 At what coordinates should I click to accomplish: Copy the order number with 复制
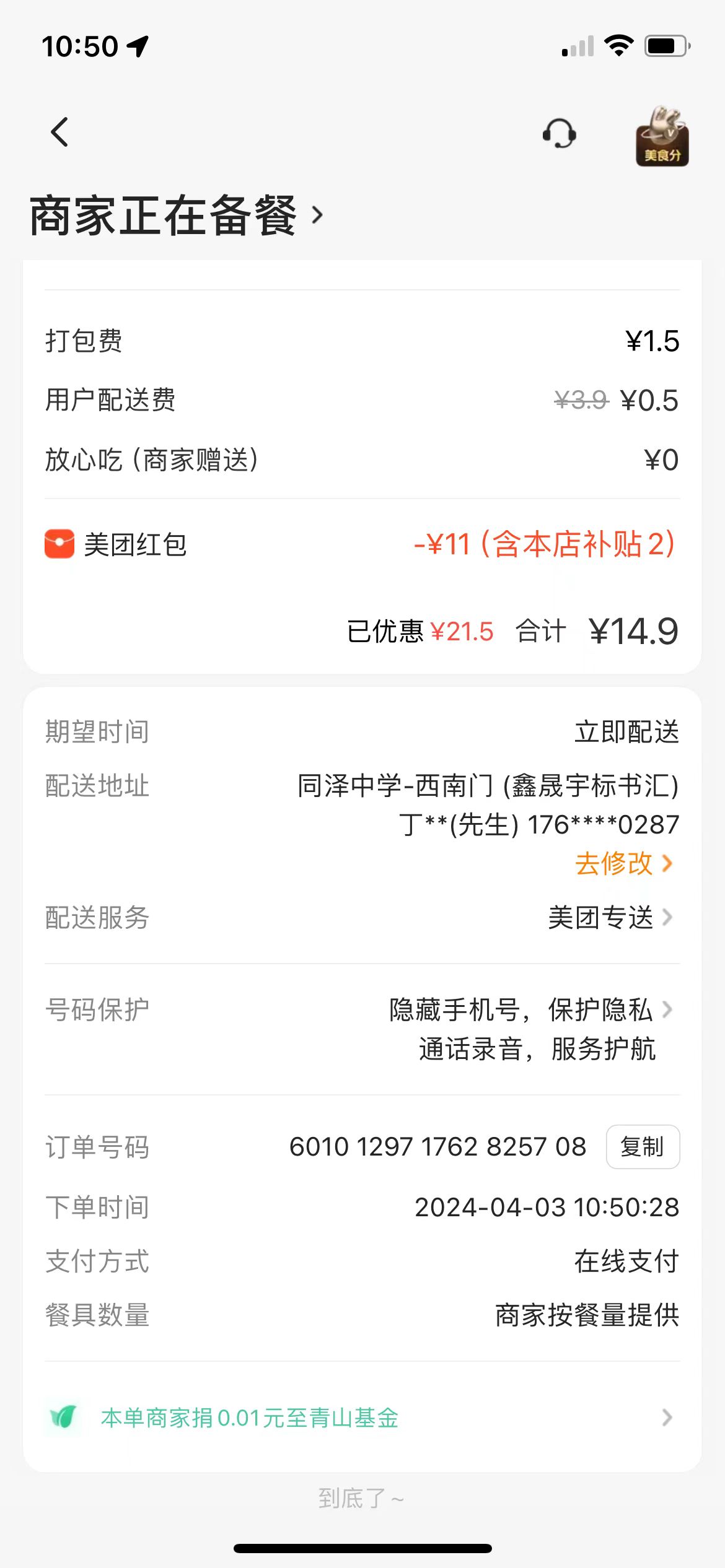pos(642,1147)
